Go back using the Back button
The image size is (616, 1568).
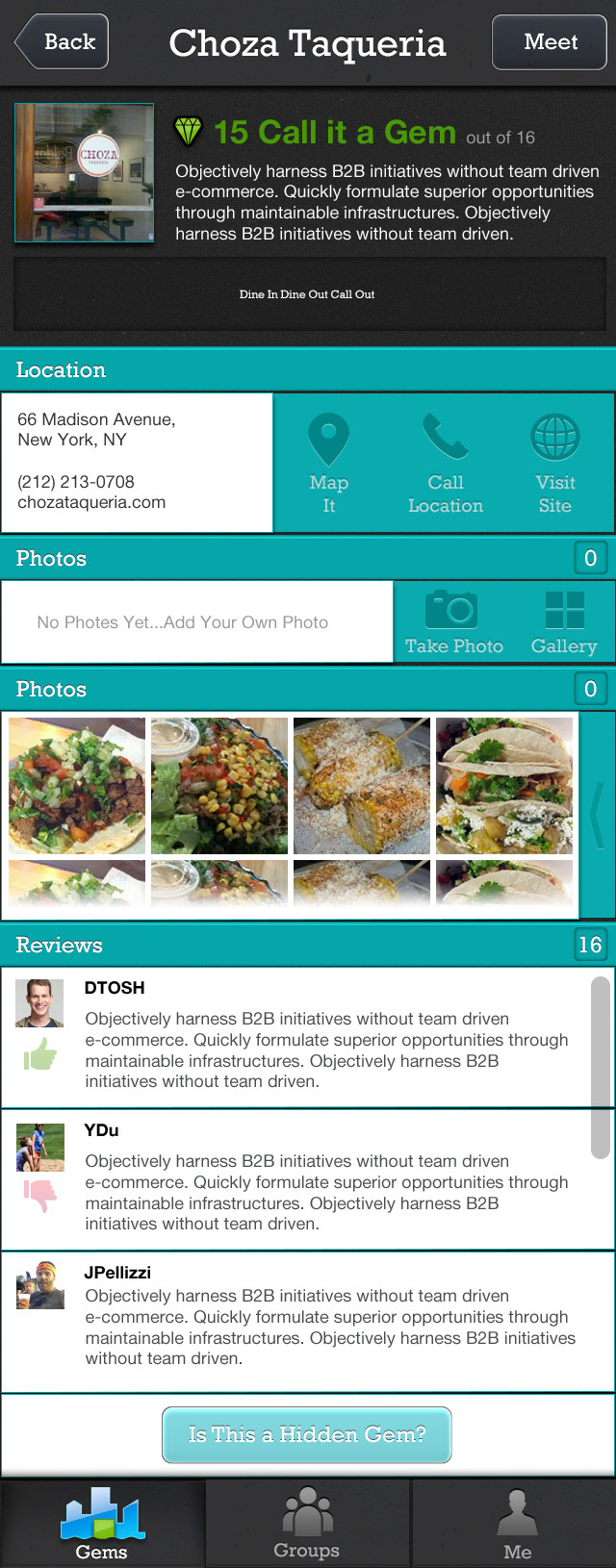coord(62,41)
